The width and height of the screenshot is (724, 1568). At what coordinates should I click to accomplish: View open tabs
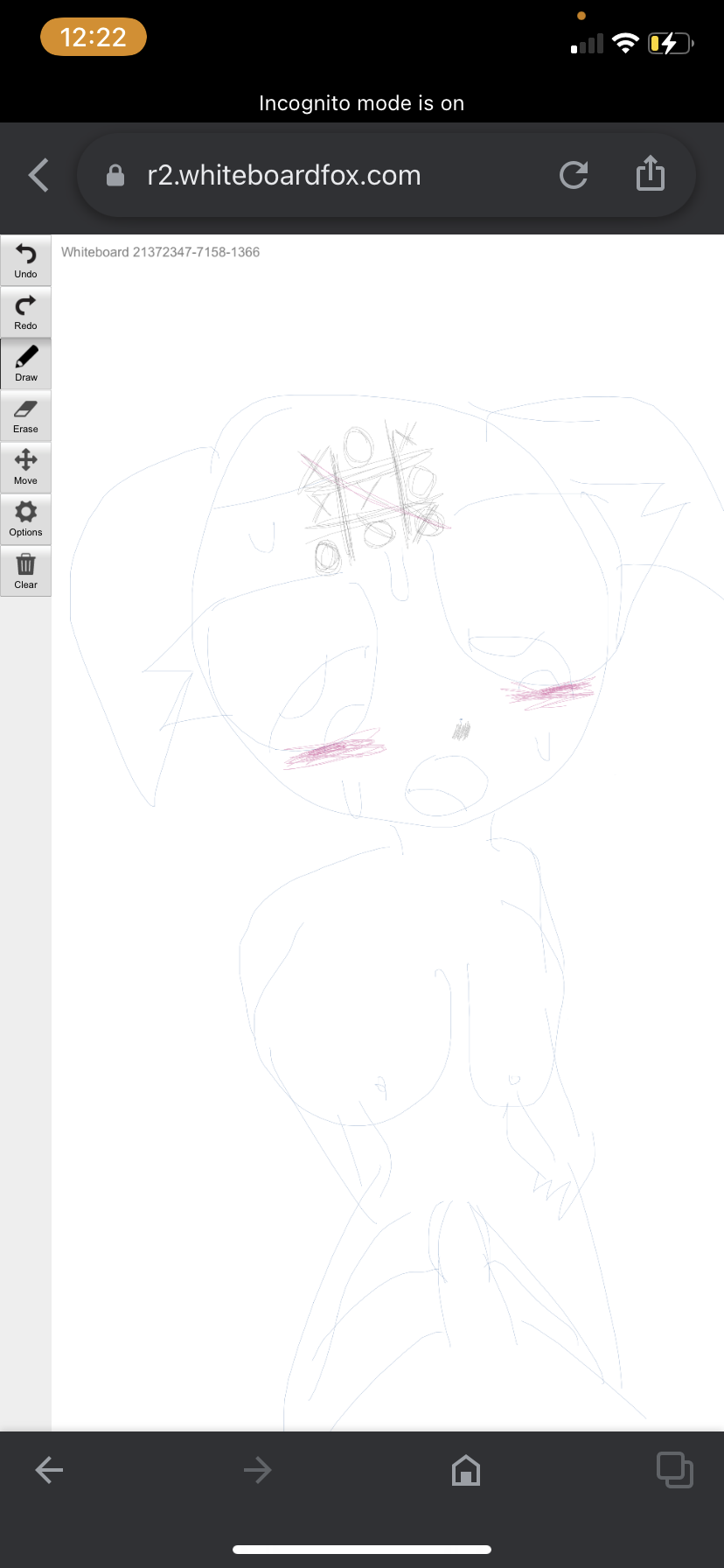click(674, 1470)
